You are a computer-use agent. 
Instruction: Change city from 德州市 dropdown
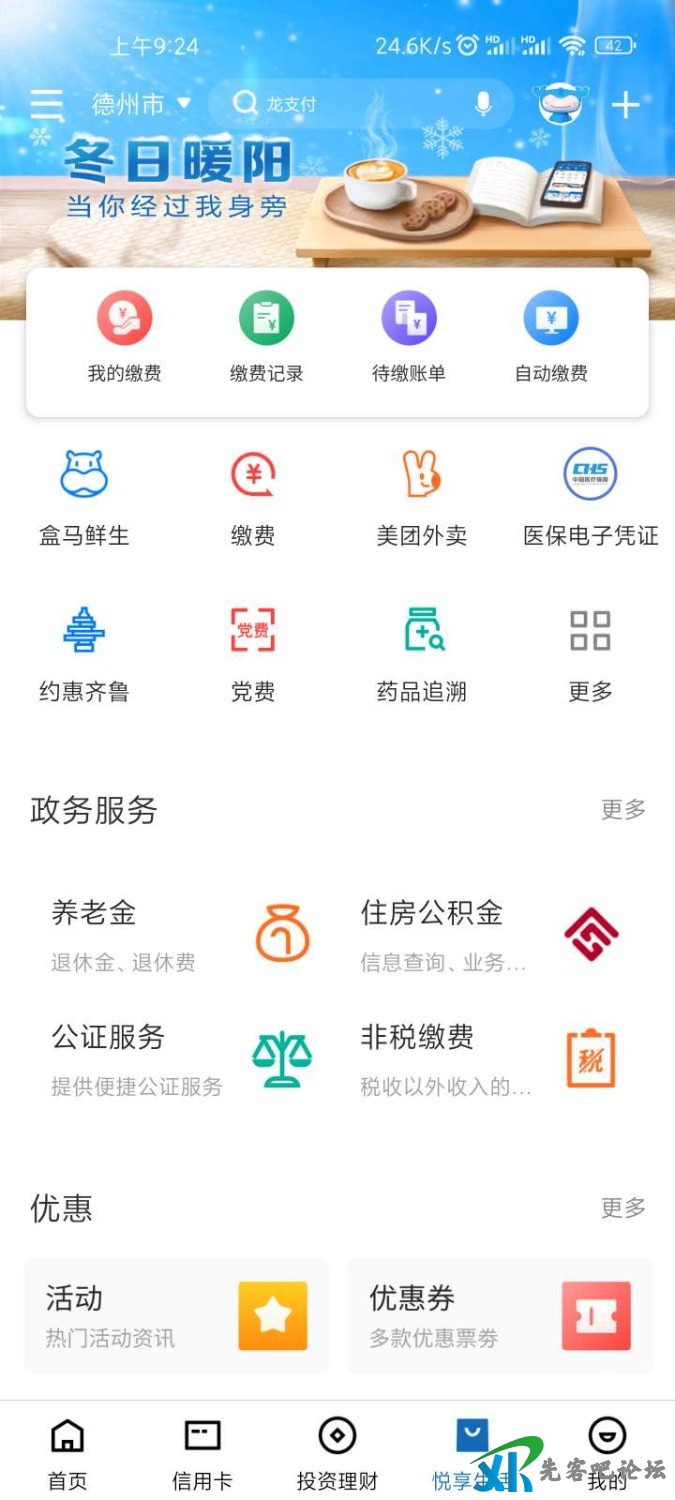click(140, 104)
